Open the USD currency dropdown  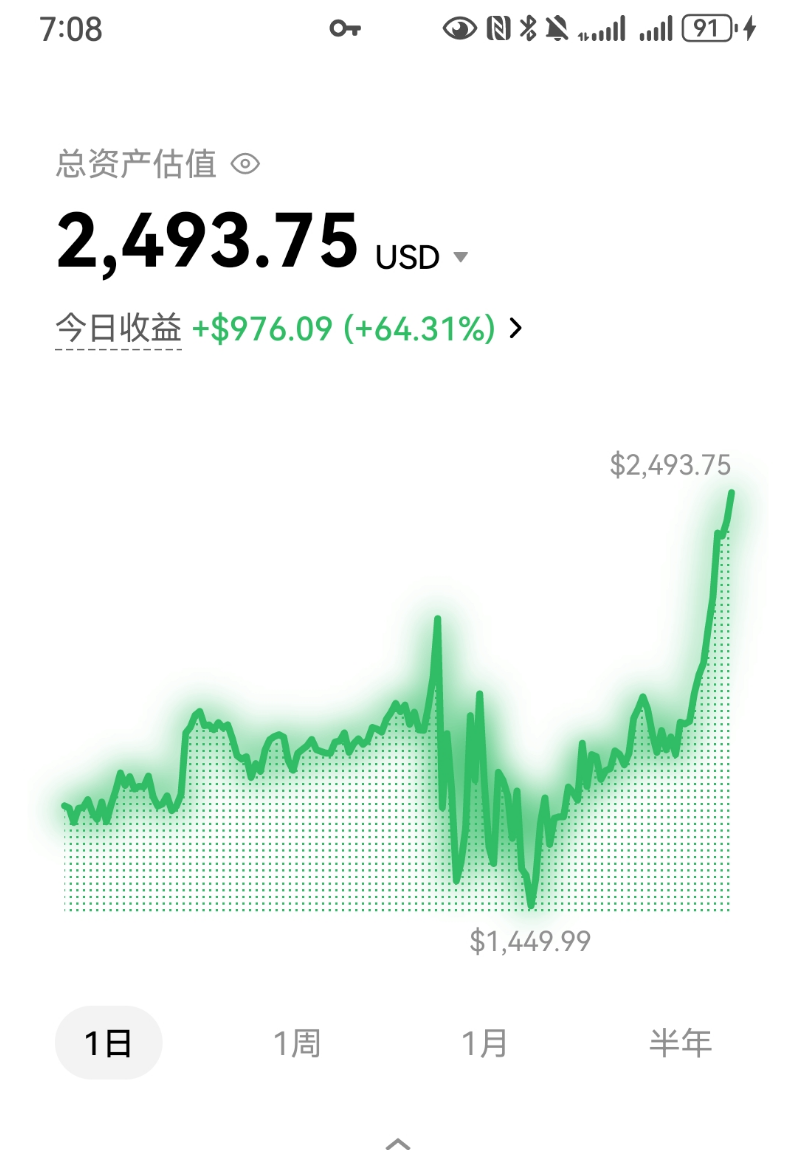(x=421, y=257)
